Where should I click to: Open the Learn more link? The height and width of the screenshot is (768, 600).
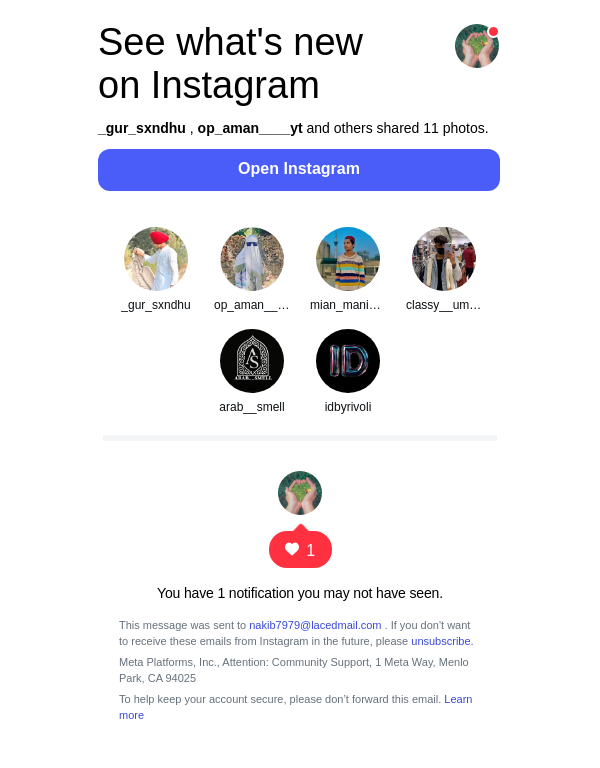458,699
